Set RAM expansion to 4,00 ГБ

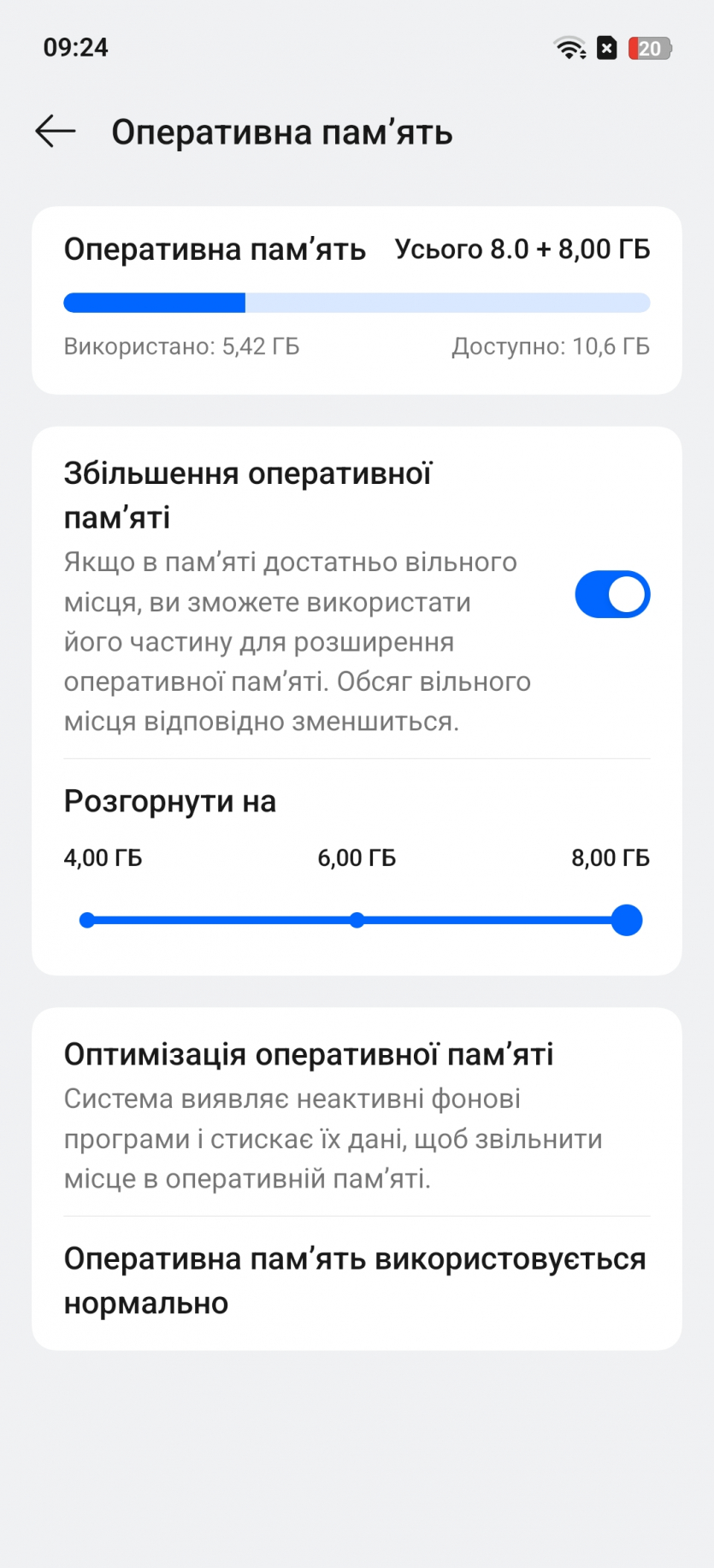(x=87, y=921)
